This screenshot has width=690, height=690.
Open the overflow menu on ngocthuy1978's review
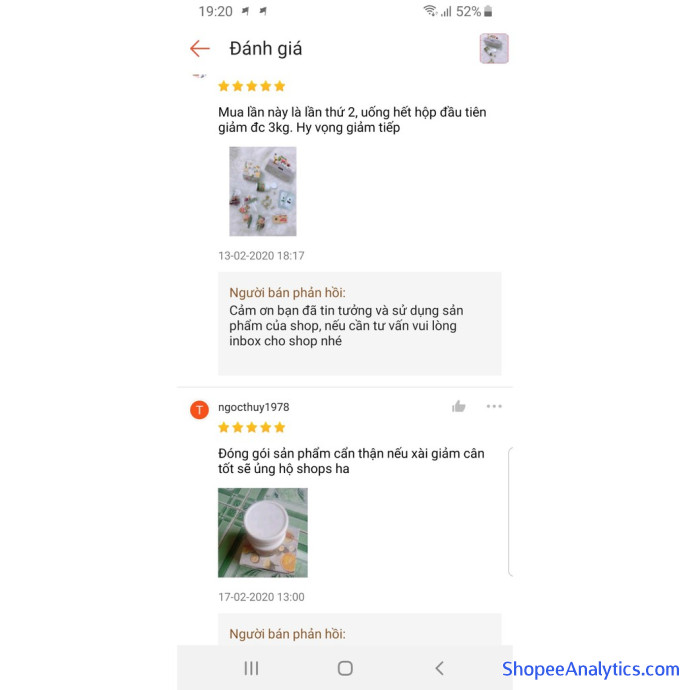(494, 406)
